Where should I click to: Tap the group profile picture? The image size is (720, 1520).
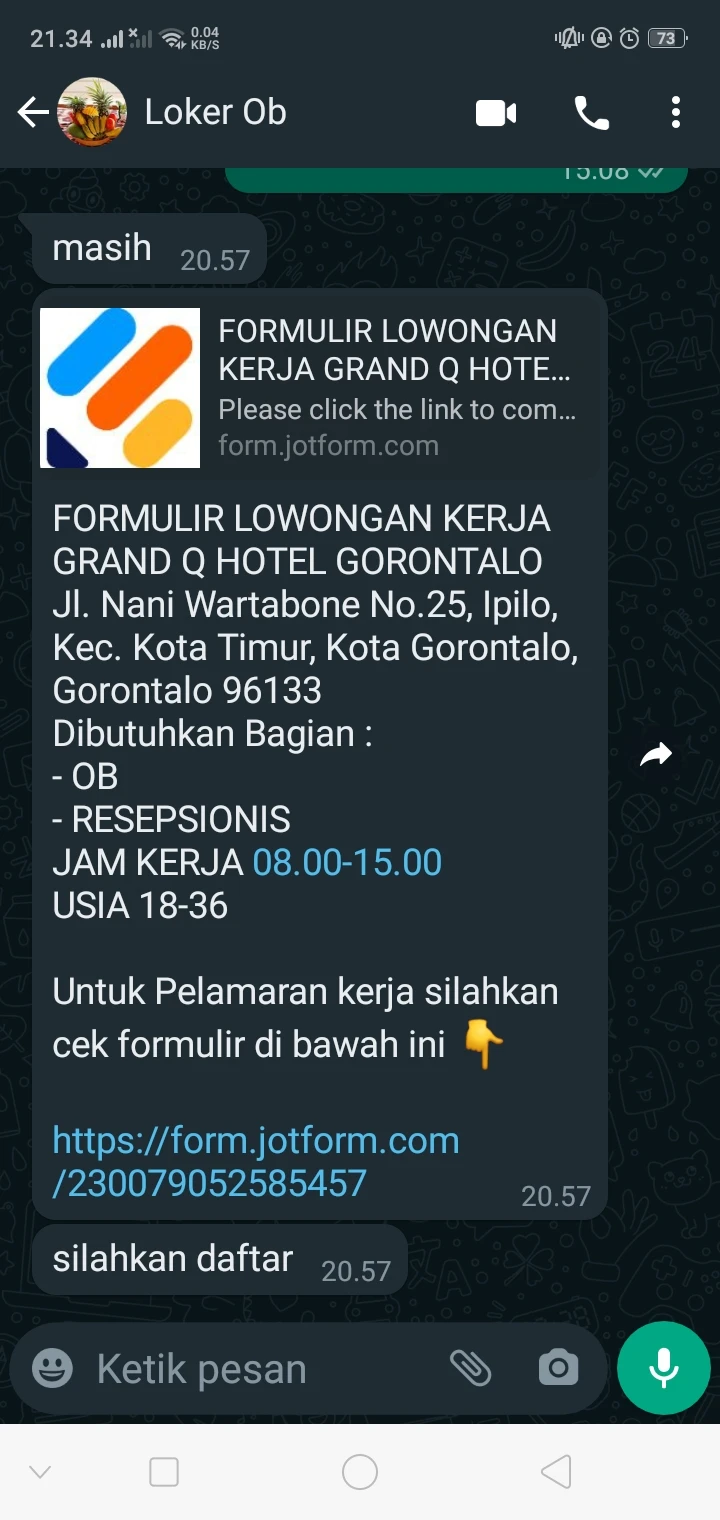92,112
